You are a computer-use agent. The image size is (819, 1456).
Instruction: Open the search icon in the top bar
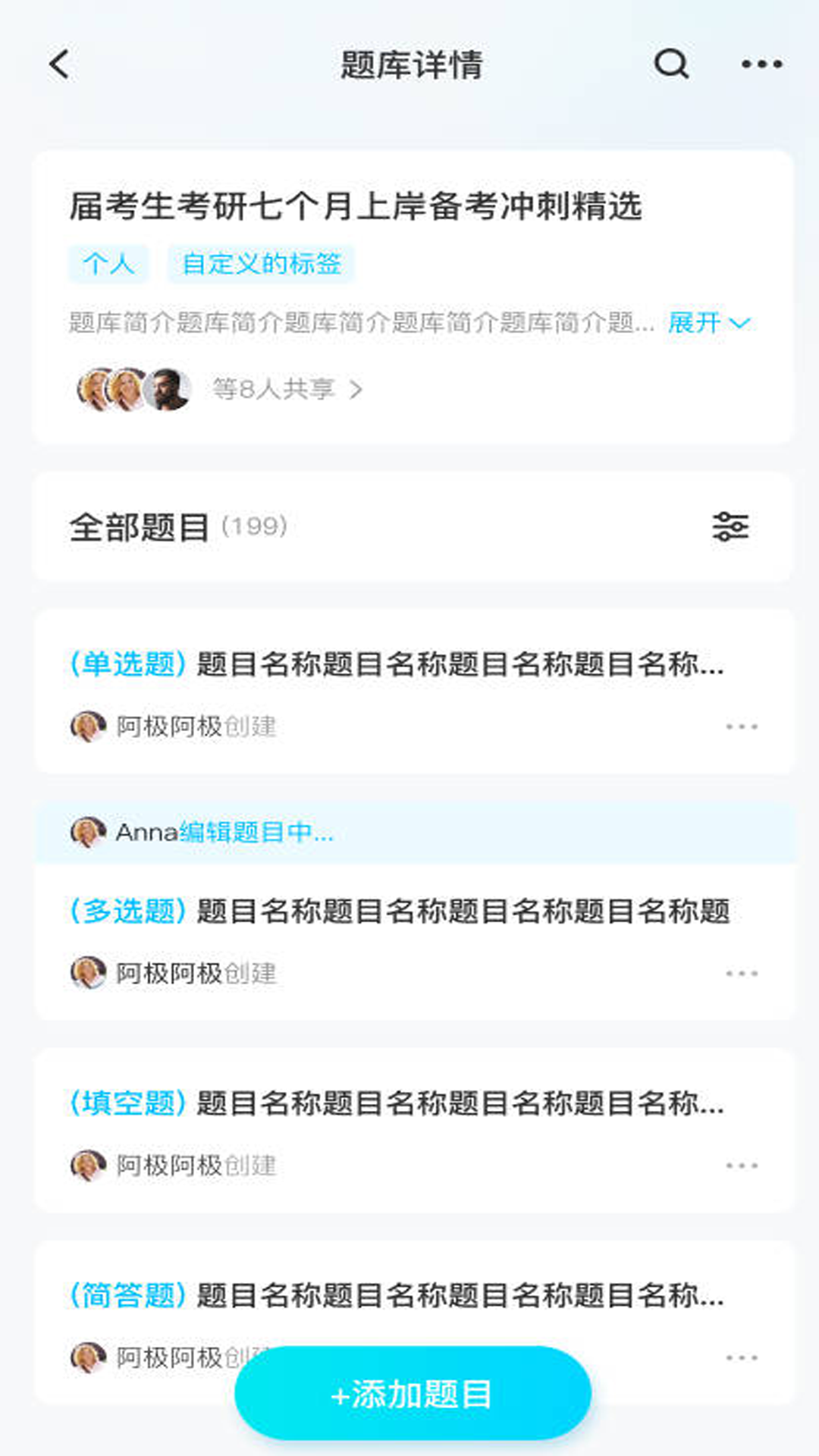(669, 66)
